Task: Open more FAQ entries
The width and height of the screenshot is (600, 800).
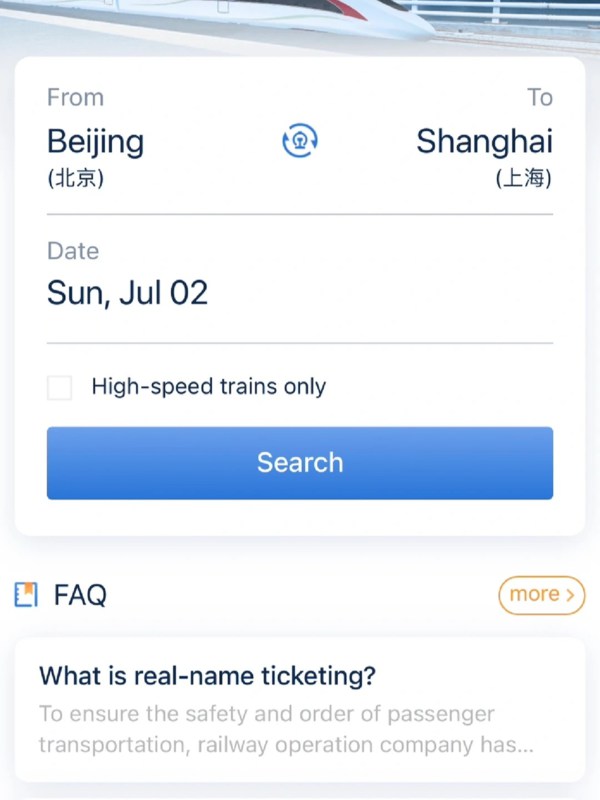Action: pyautogui.click(x=541, y=595)
